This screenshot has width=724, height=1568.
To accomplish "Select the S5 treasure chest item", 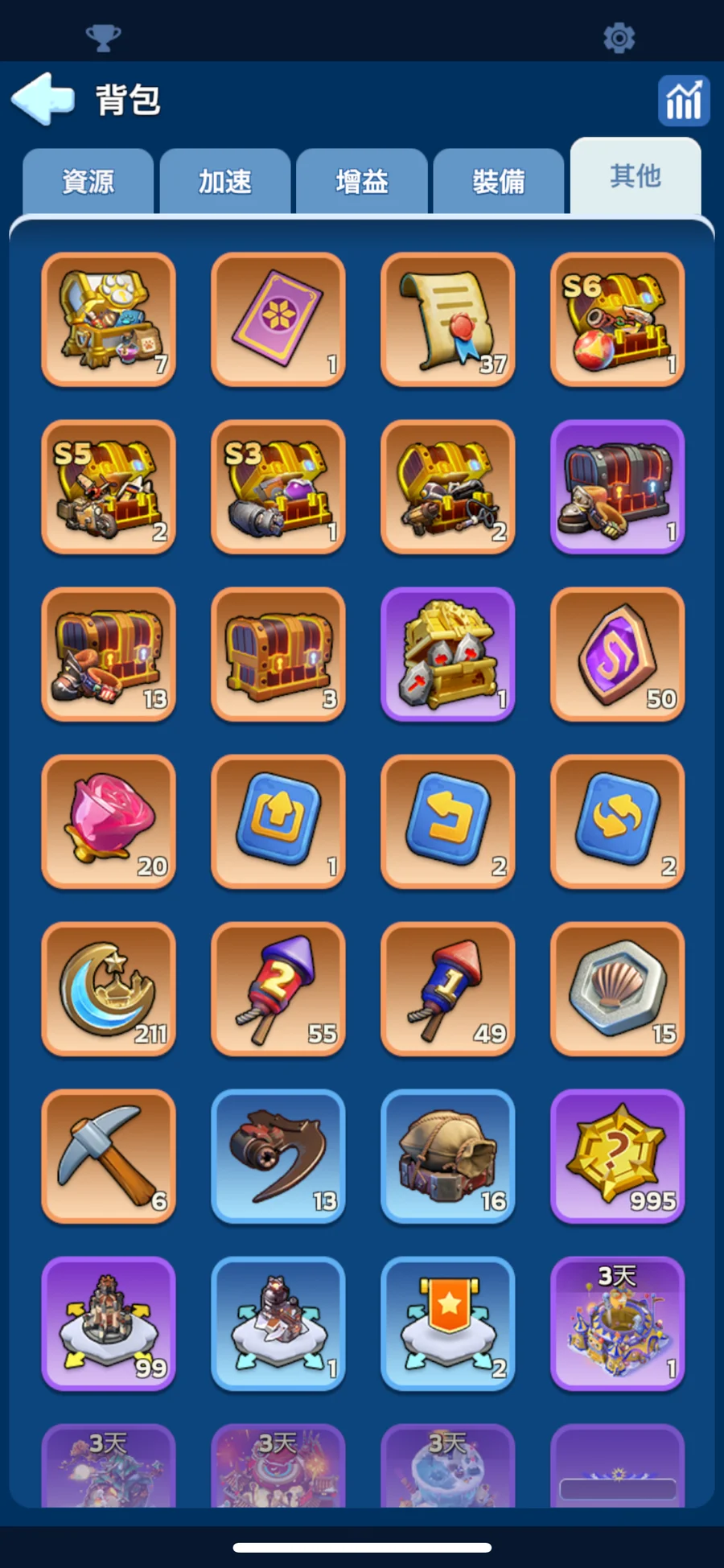I will click(x=109, y=487).
